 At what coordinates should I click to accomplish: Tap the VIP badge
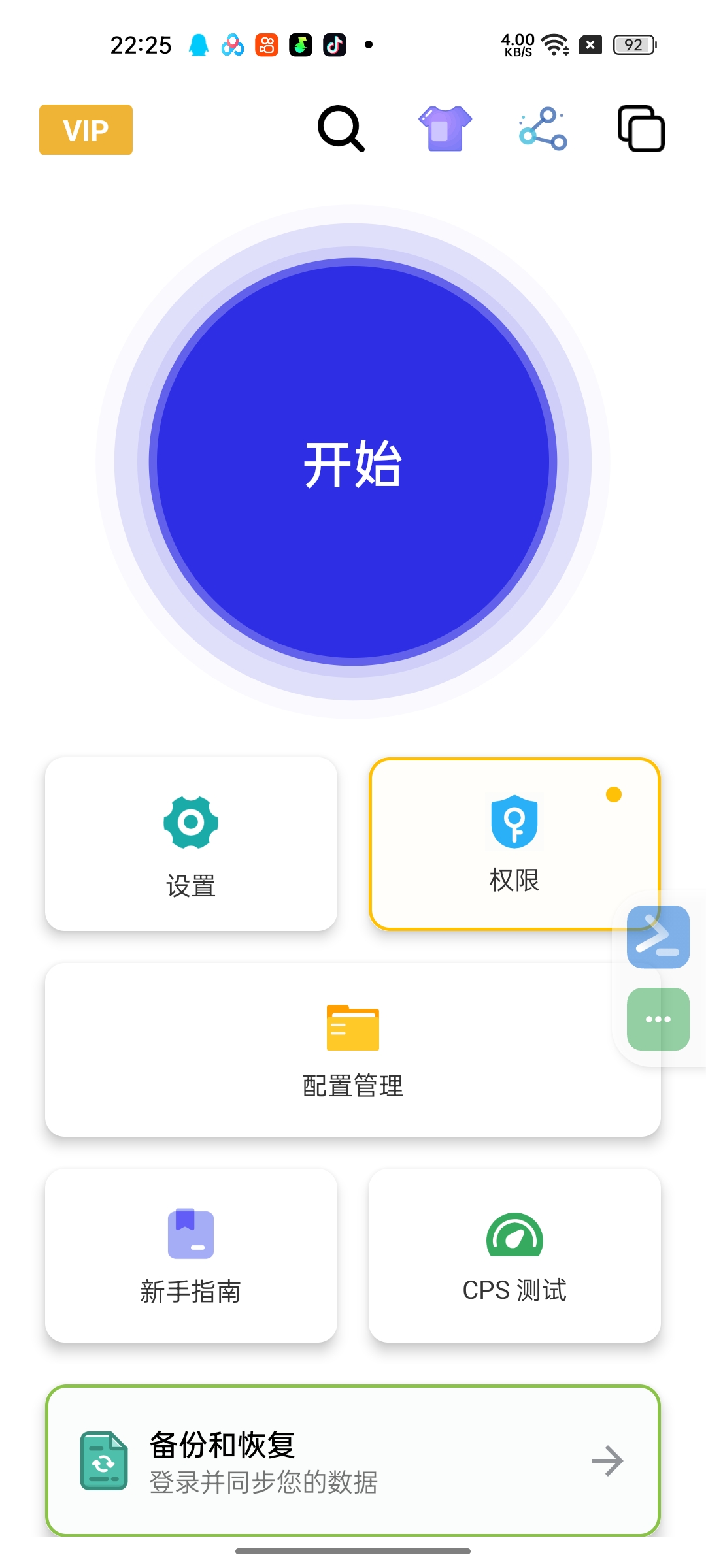tap(86, 130)
